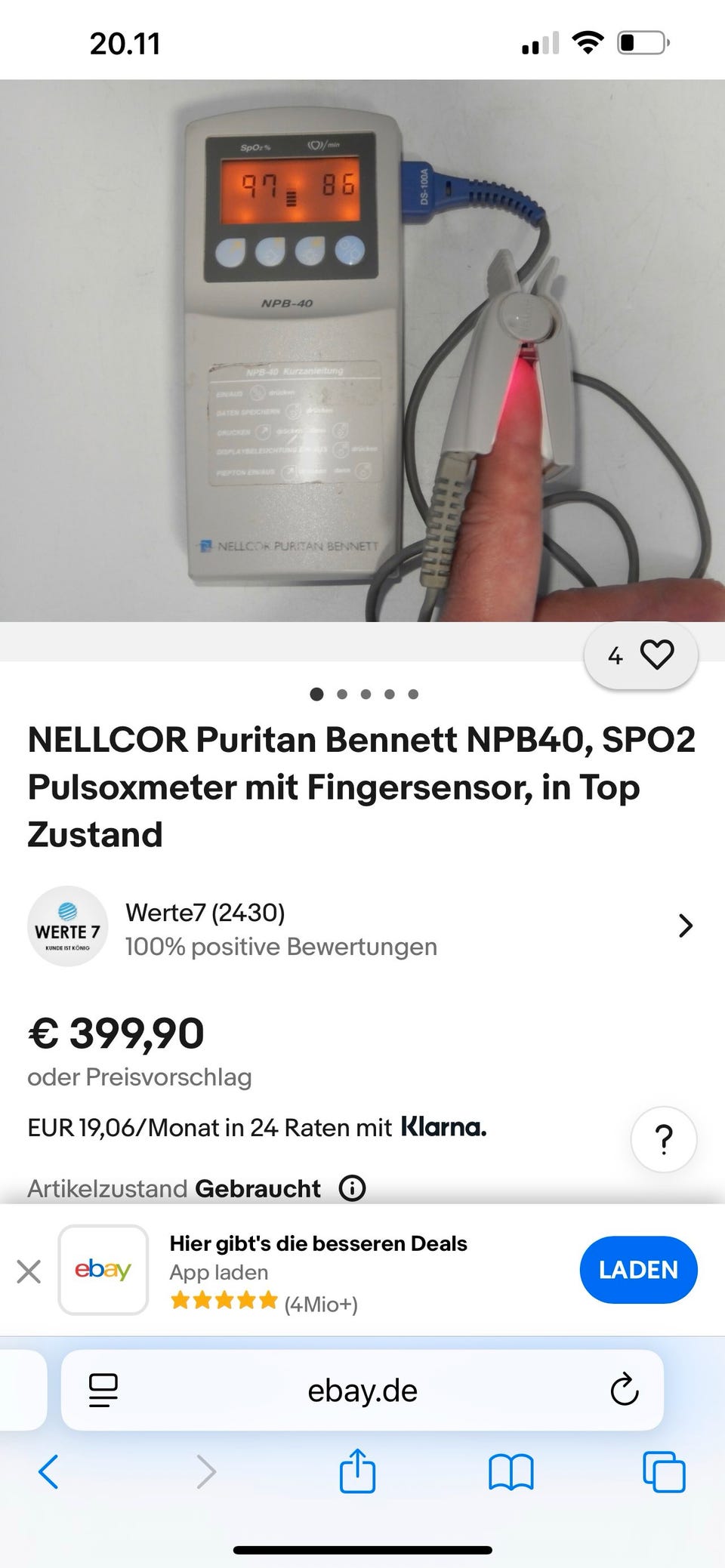
Task: Tap the product photo of the NPB-40
Action: (362, 347)
